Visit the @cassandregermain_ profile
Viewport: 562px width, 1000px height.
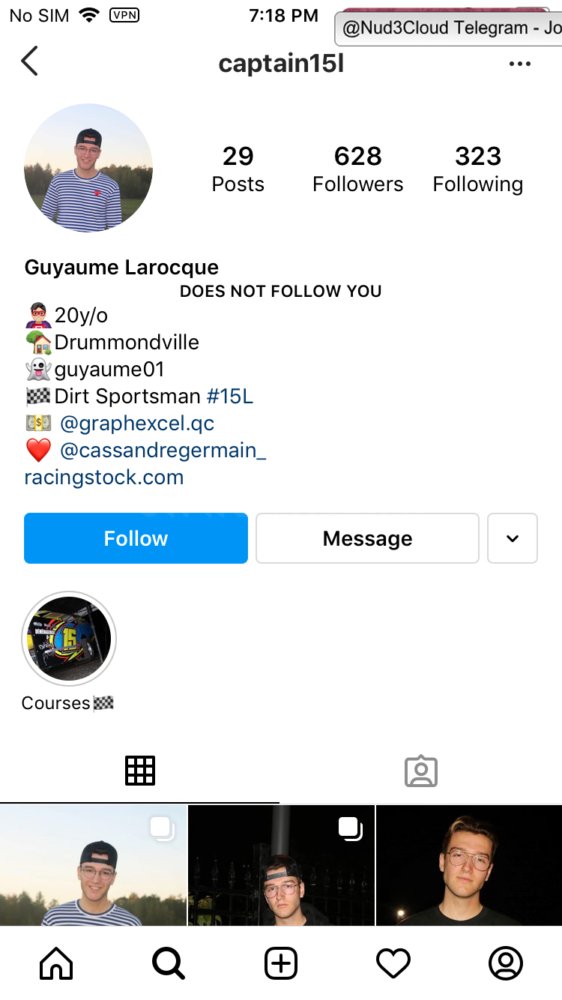(163, 450)
